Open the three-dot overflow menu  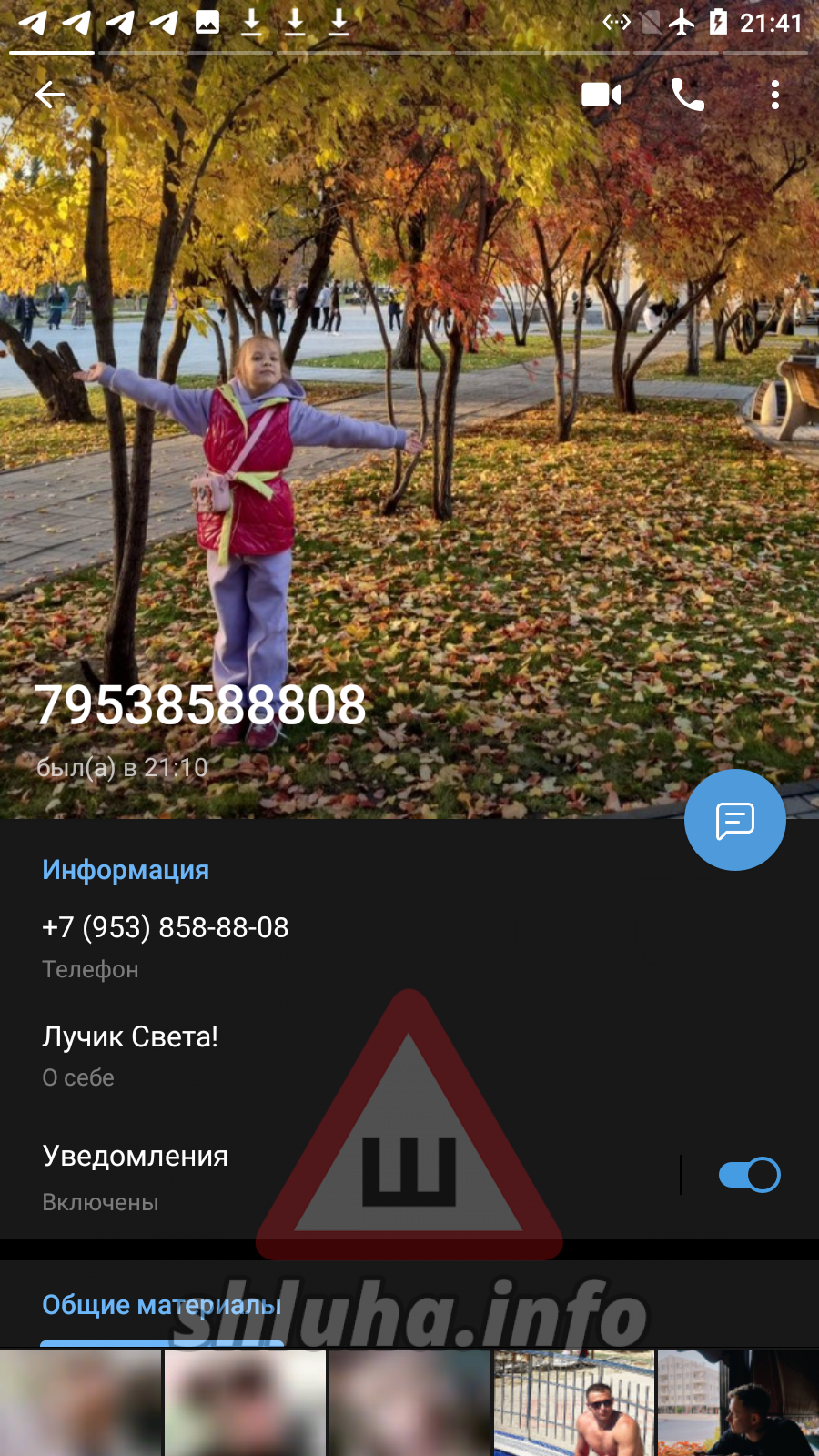pos(774,95)
